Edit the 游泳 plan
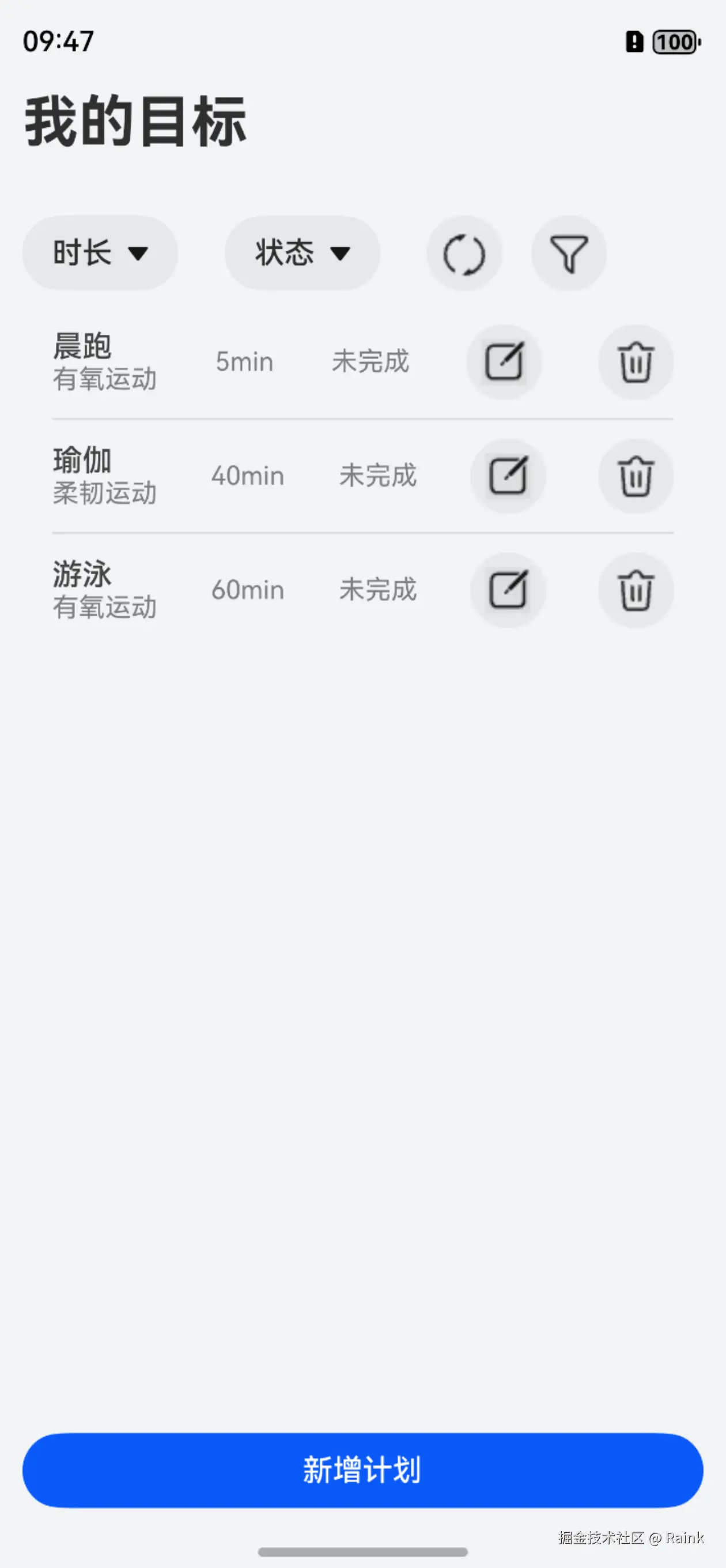This screenshot has height=1568, width=726. pyautogui.click(x=508, y=589)
